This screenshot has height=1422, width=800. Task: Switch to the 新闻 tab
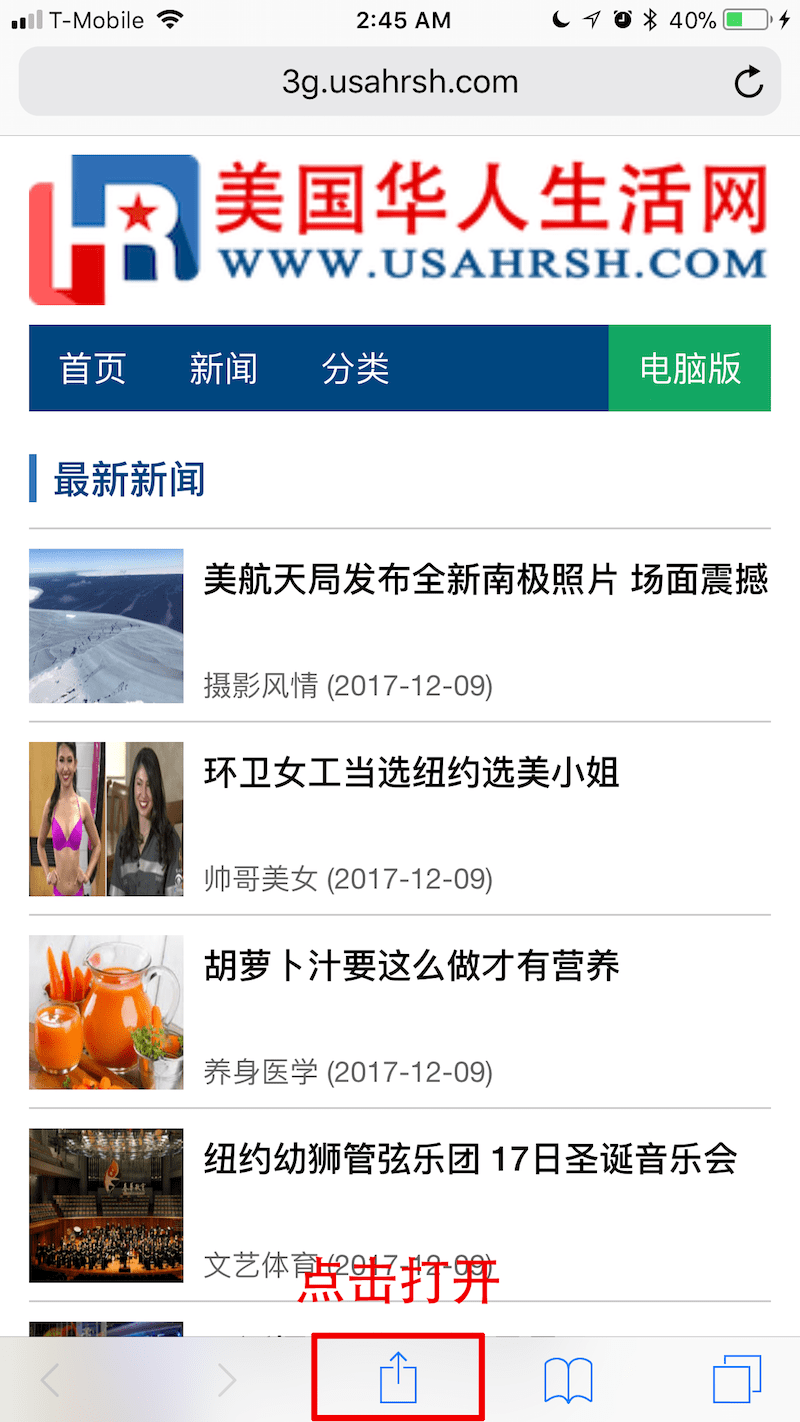[224, 368]
